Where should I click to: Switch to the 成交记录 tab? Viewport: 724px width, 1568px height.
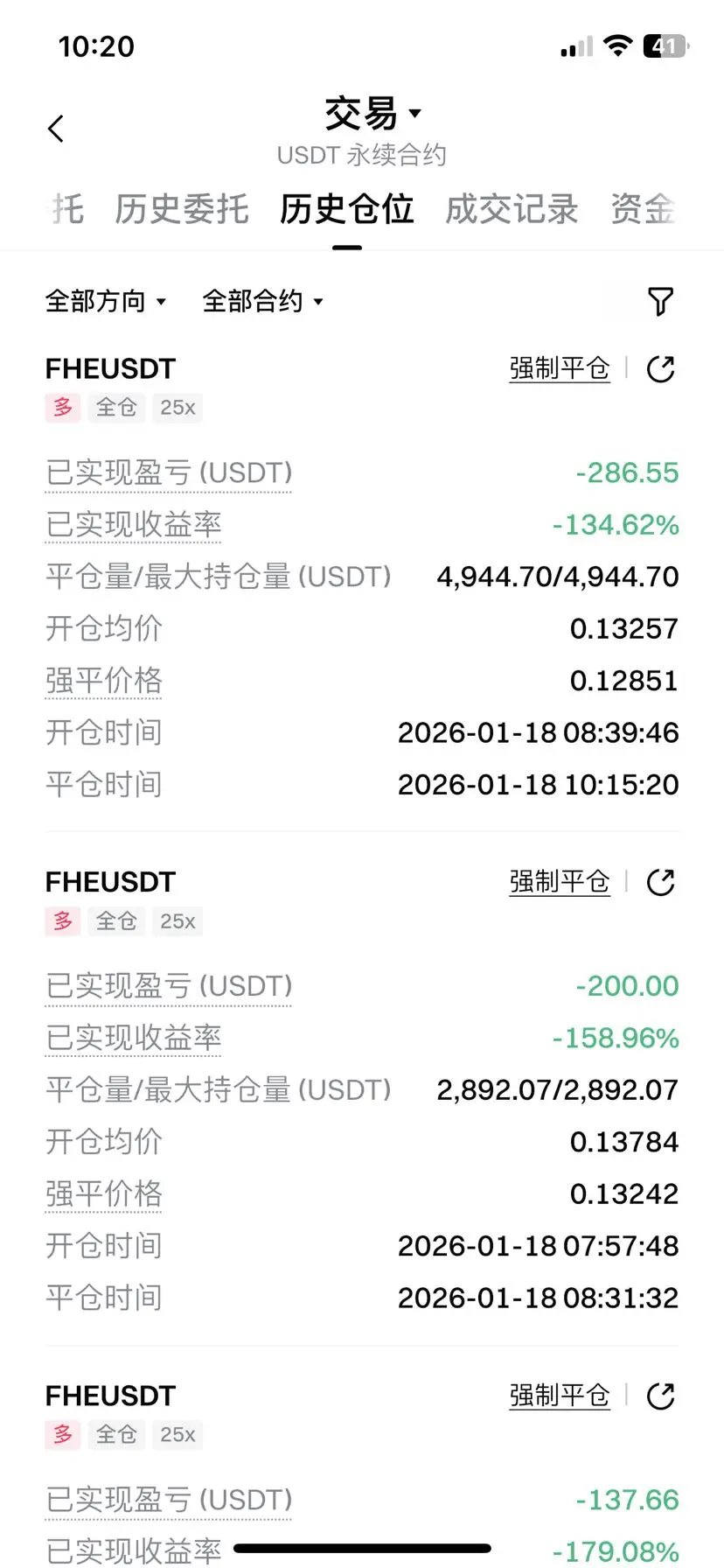tap(512, 210)
